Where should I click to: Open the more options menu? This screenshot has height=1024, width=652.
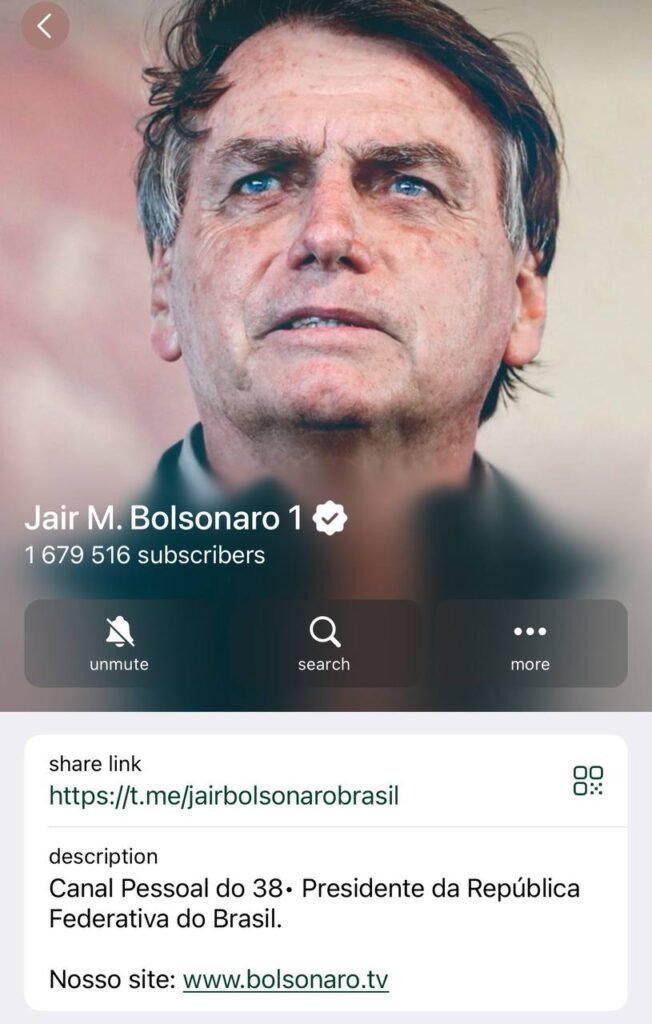pos(529,643)
